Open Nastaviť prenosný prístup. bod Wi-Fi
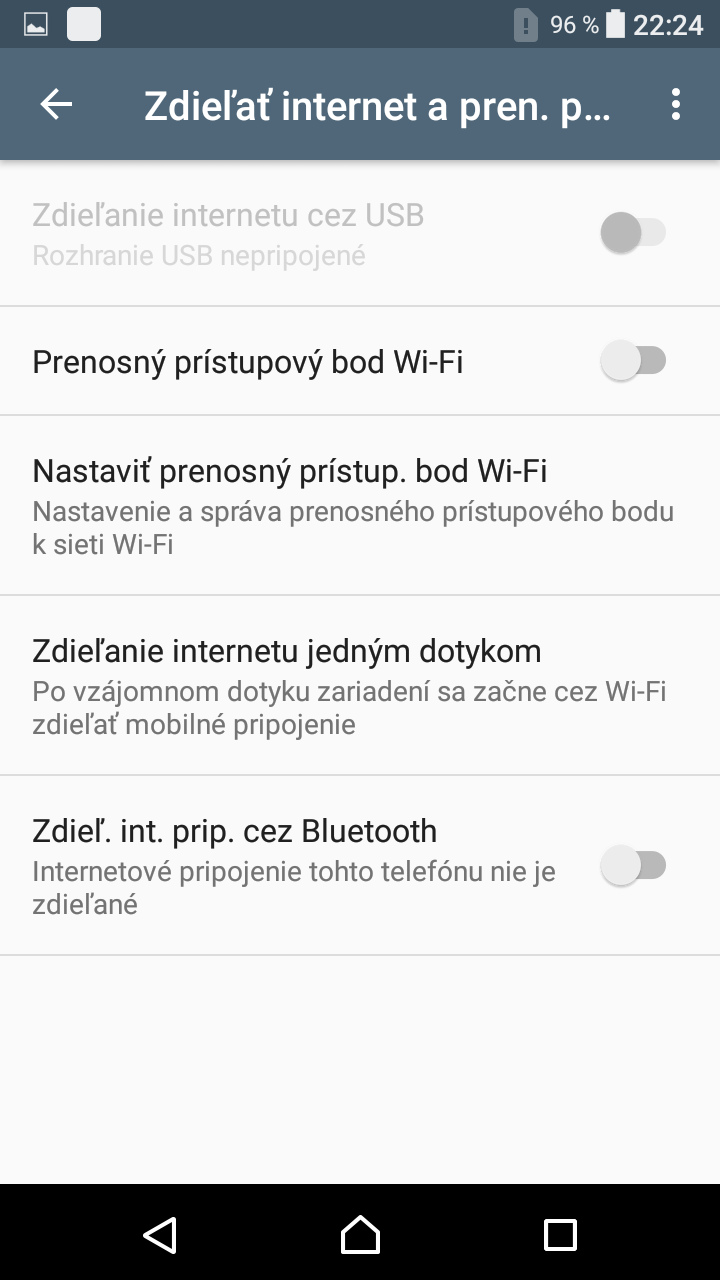This screenshot has width=720, height=1280. [360, 505]
